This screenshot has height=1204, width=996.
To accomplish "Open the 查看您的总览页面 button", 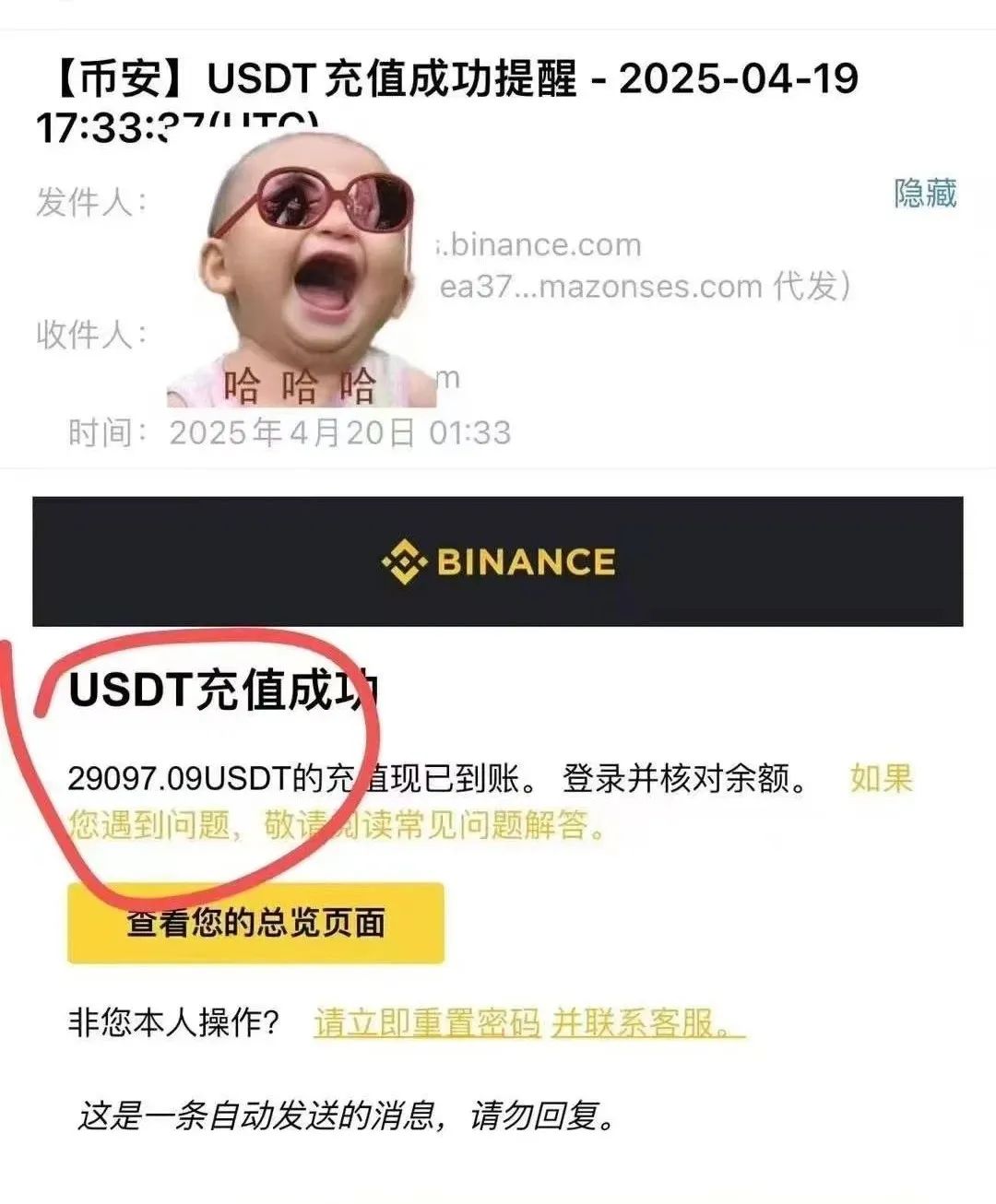I will click(255, 923).
